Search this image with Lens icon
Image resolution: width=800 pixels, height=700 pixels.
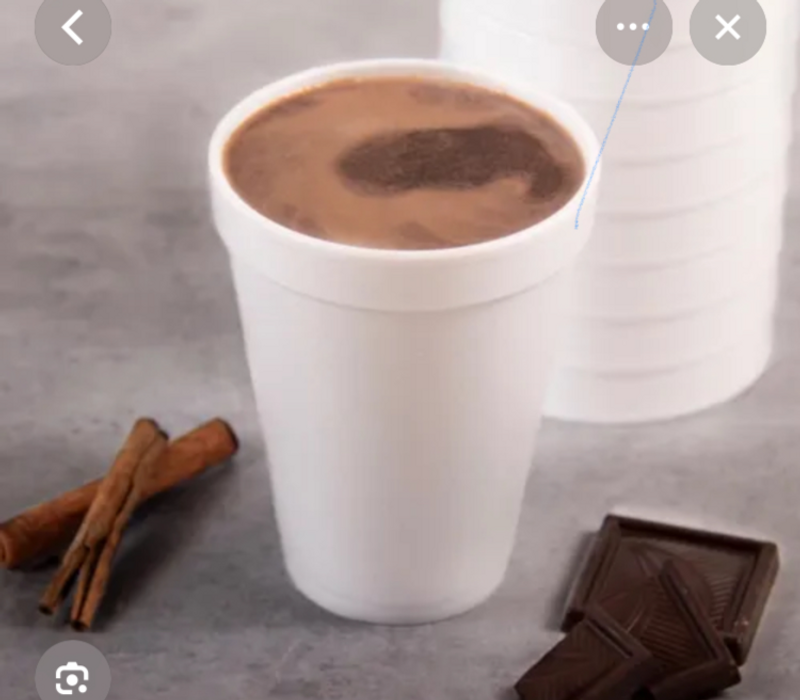pyautogui.click(x=72, y=678)
